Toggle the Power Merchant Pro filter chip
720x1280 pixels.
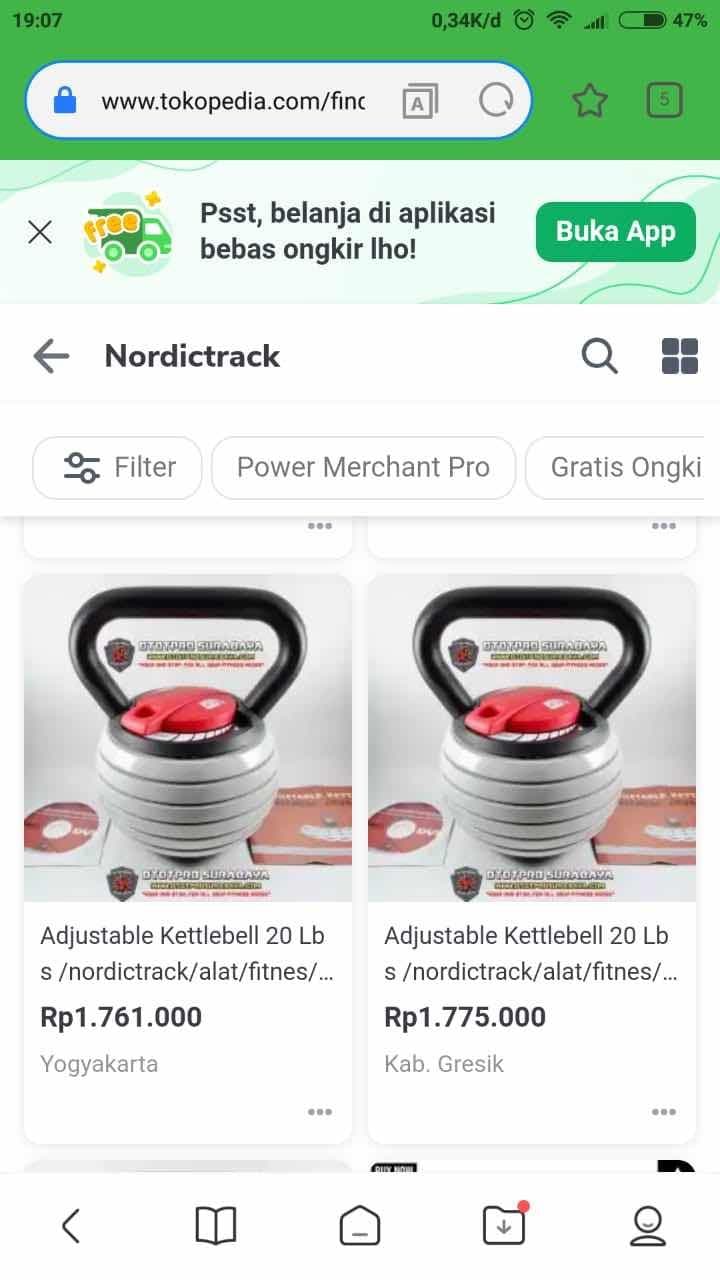[363, 467]
